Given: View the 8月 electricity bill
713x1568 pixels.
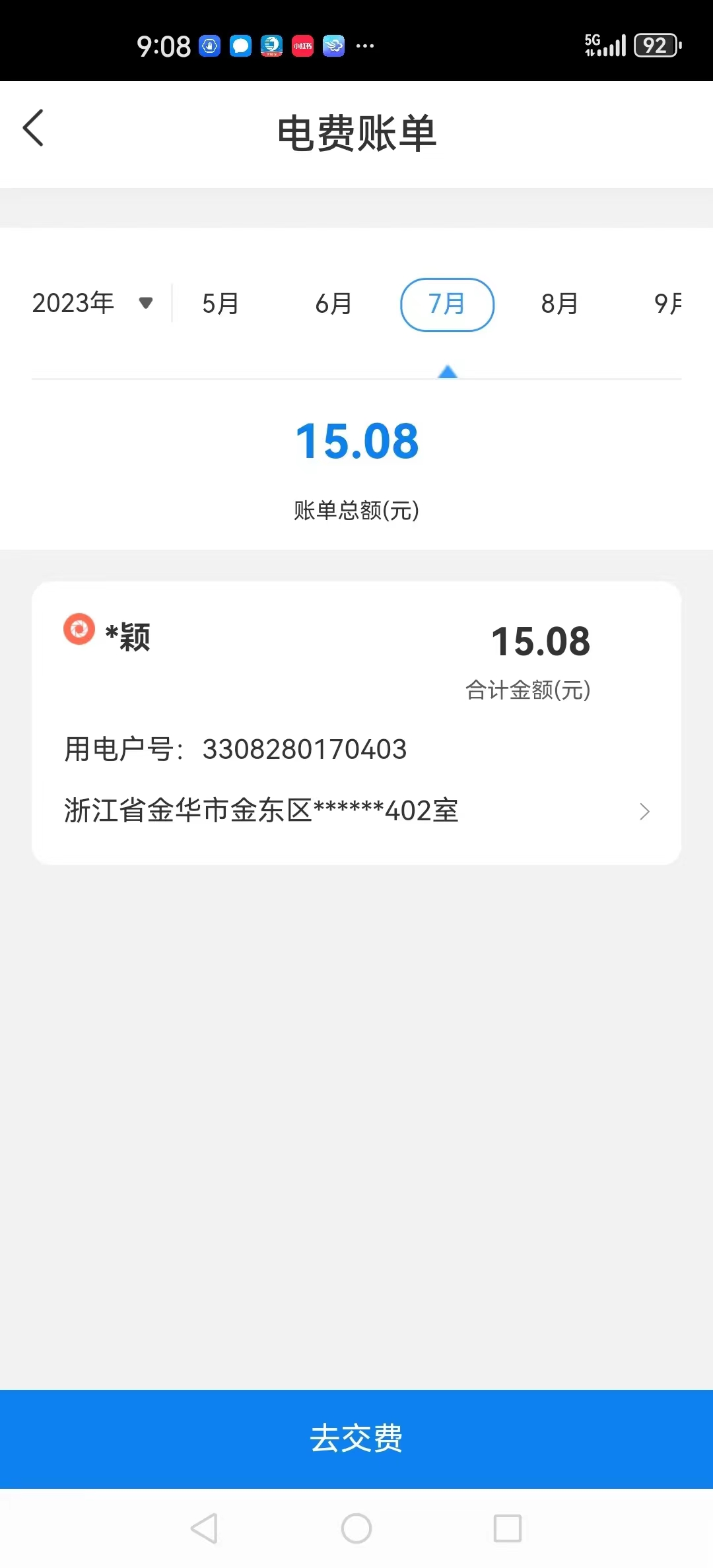Looking at the screenshot, I should [x=560, y=304].
